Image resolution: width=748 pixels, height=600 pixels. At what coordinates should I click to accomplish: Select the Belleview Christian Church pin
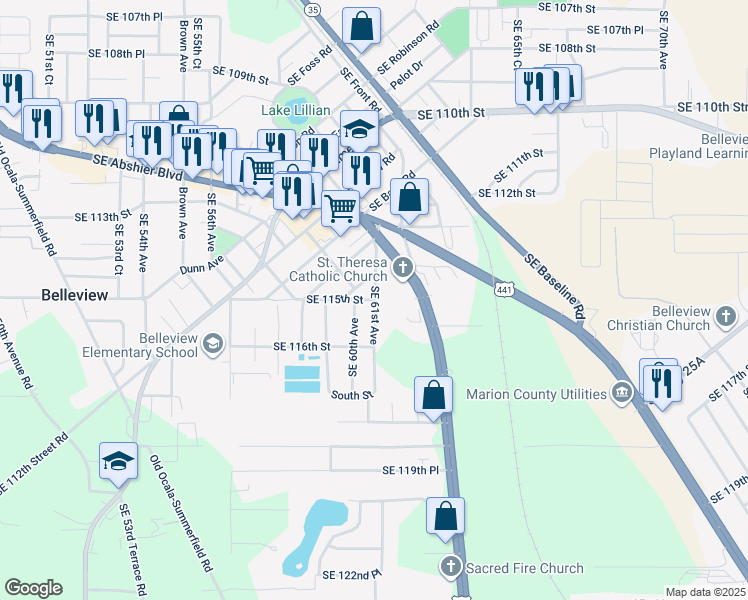[x=726, y=318]
